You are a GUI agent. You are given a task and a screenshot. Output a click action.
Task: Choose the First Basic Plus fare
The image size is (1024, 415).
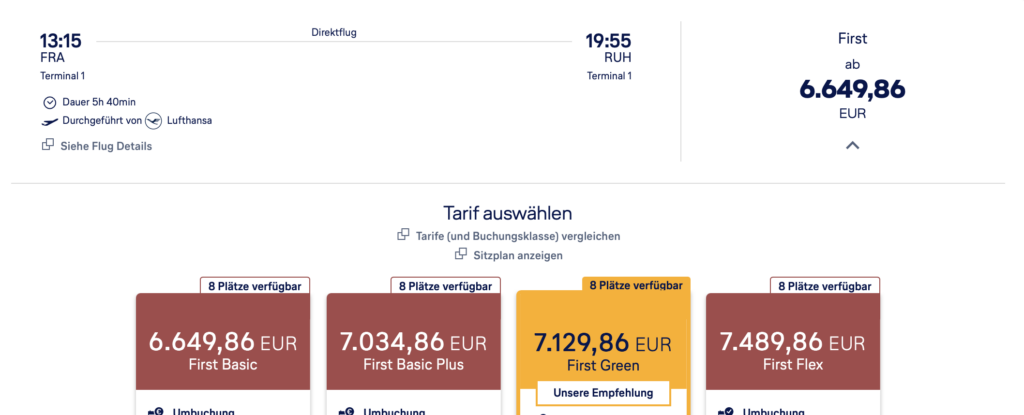coord(413,352)
